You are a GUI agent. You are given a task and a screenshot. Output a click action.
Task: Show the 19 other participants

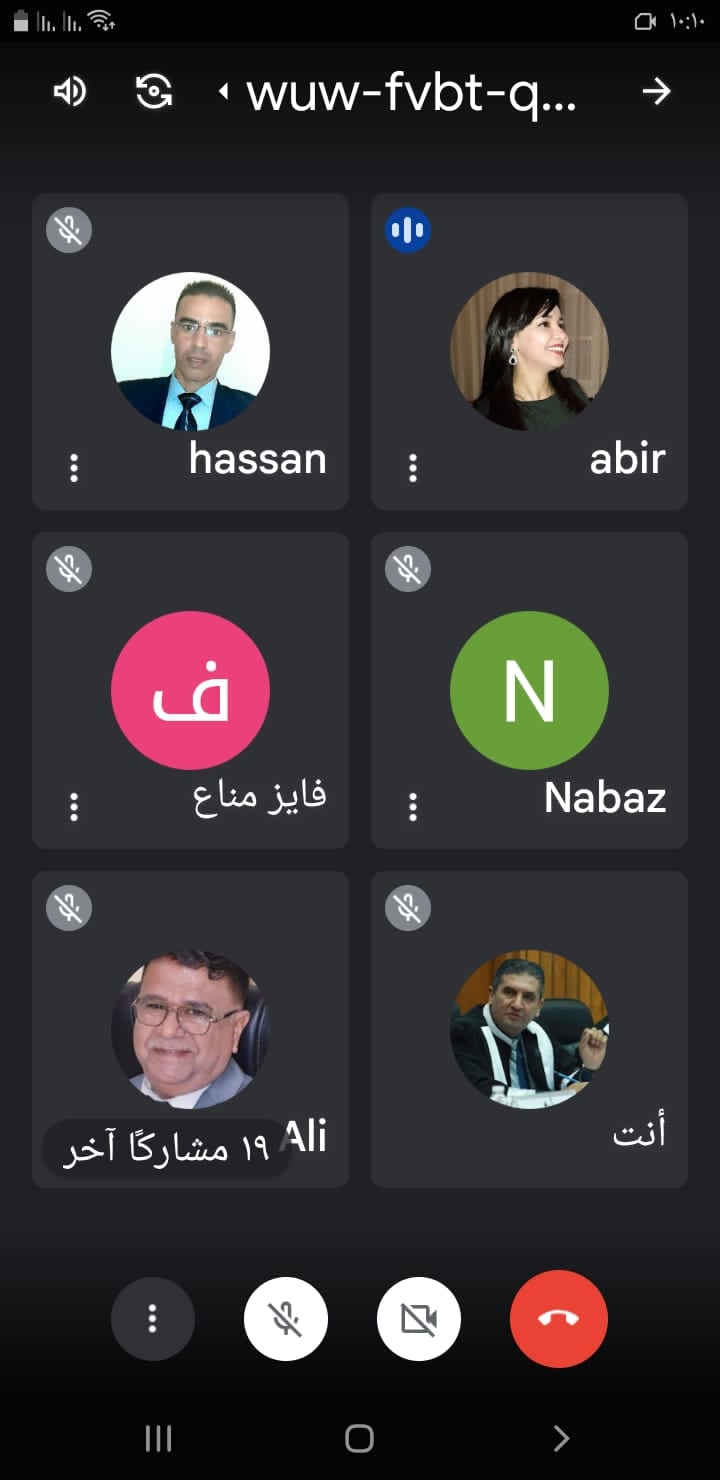(x=167, y=1150)
